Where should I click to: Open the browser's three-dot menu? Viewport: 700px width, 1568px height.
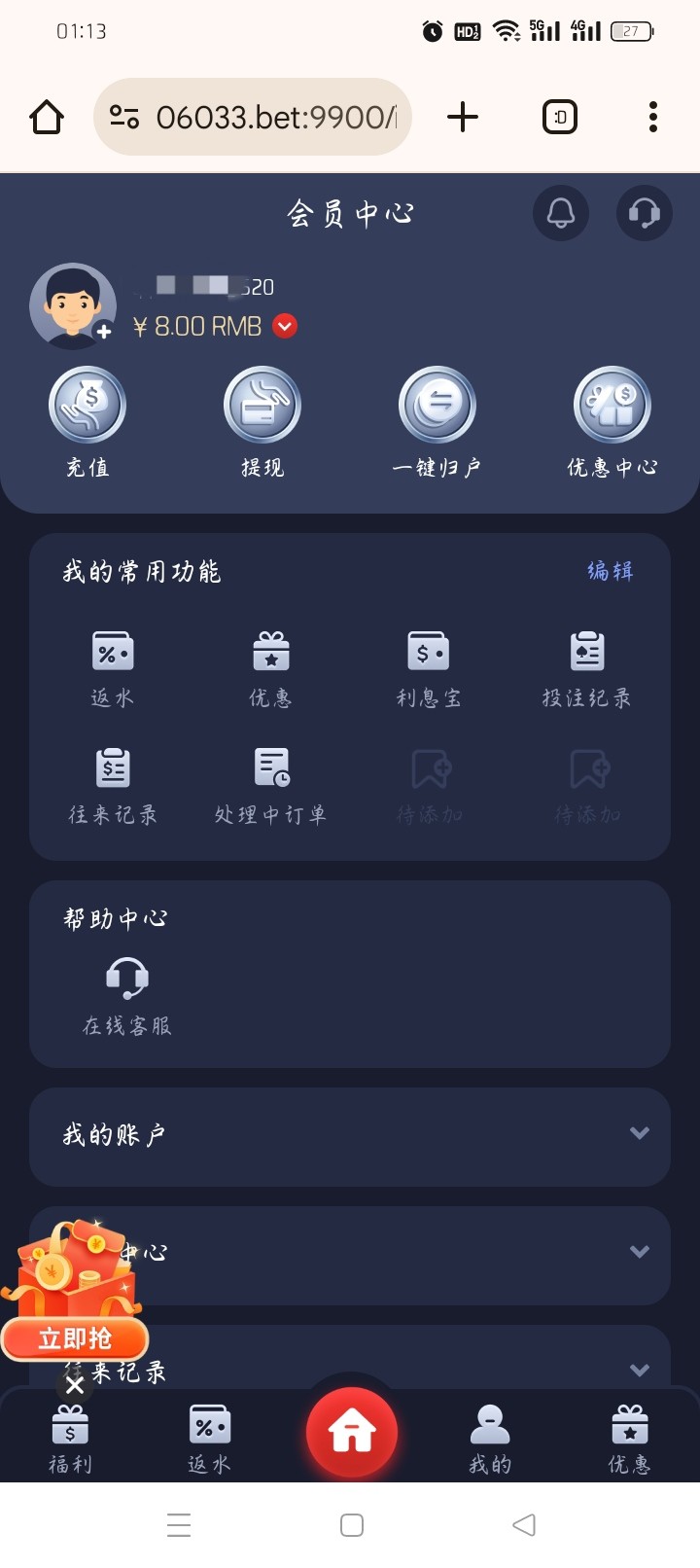[x=653, y=117]
